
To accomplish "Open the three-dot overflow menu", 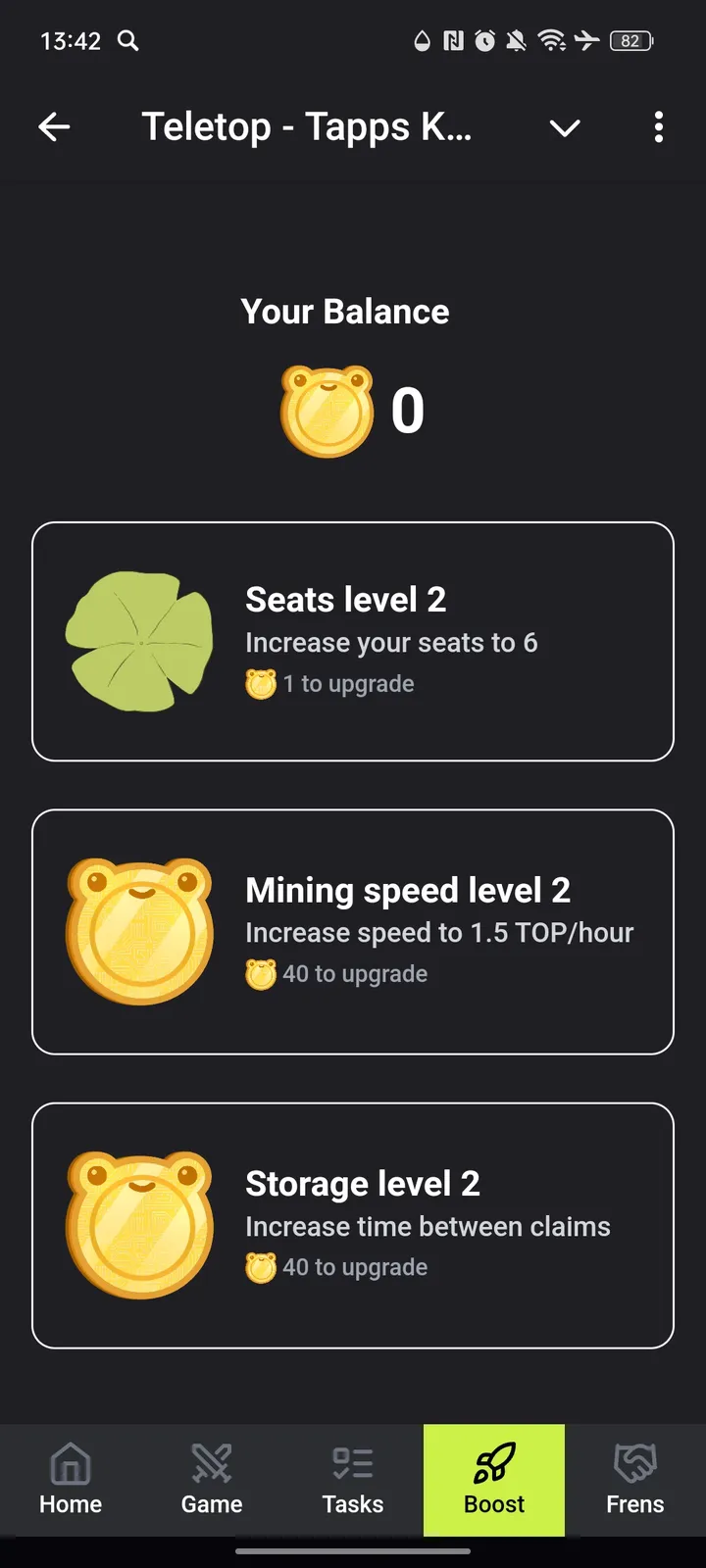I will pyautogui.click(x=658, y=126).
